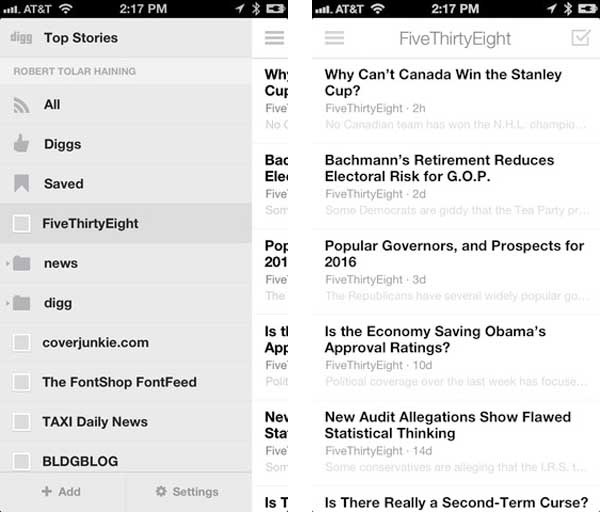Screen dimensions: 600x512
Task: Open the Diggs list
Action: pyautogui.click(x=62, y=144)
